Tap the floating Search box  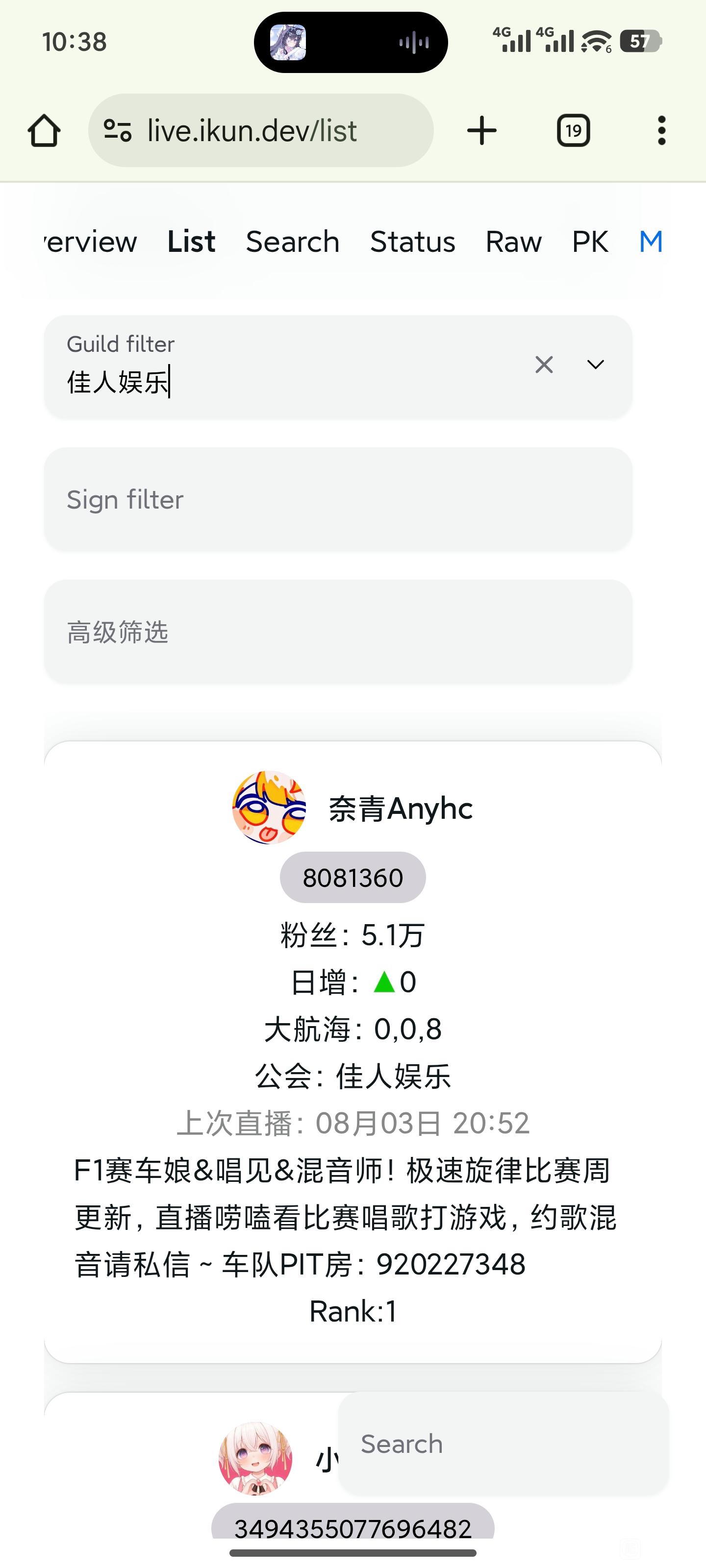(503, 1444)
